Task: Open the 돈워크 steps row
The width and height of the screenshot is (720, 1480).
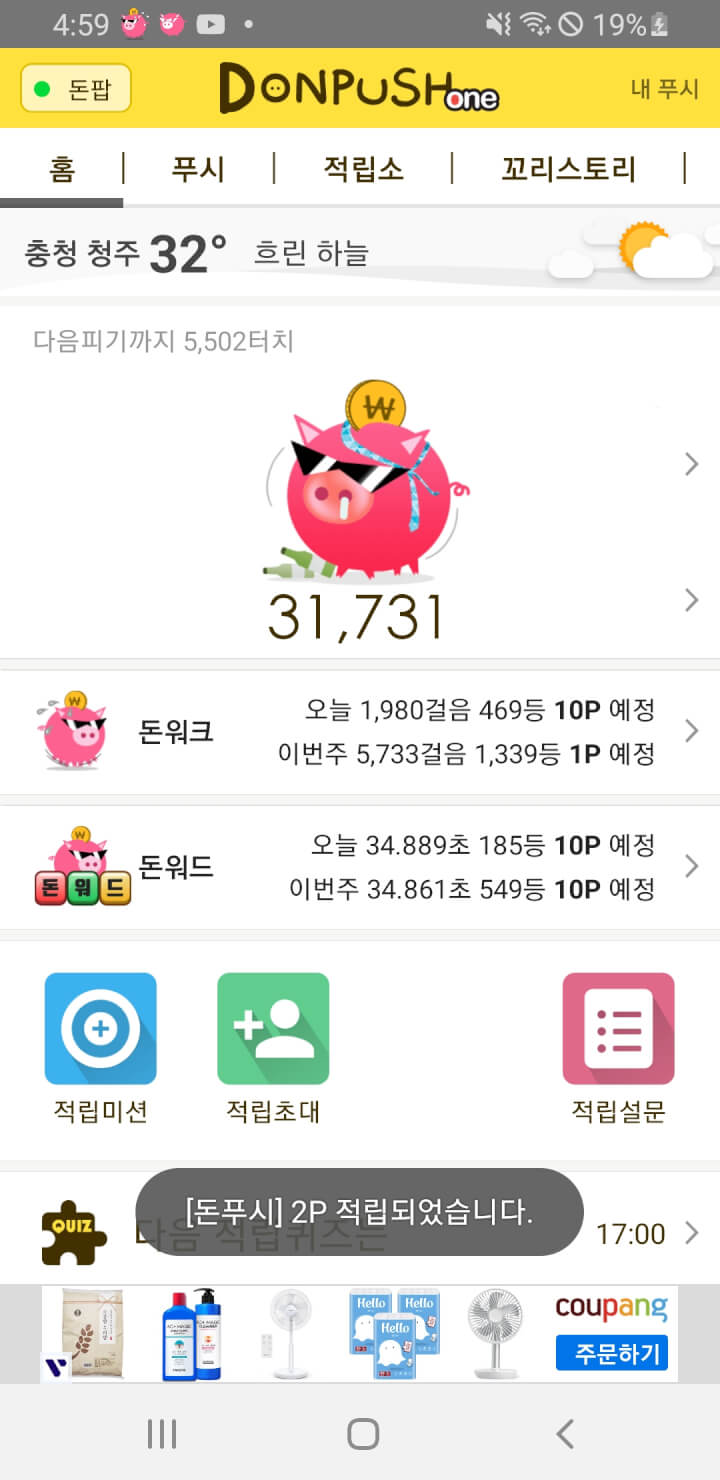Action: coord(360,732)
